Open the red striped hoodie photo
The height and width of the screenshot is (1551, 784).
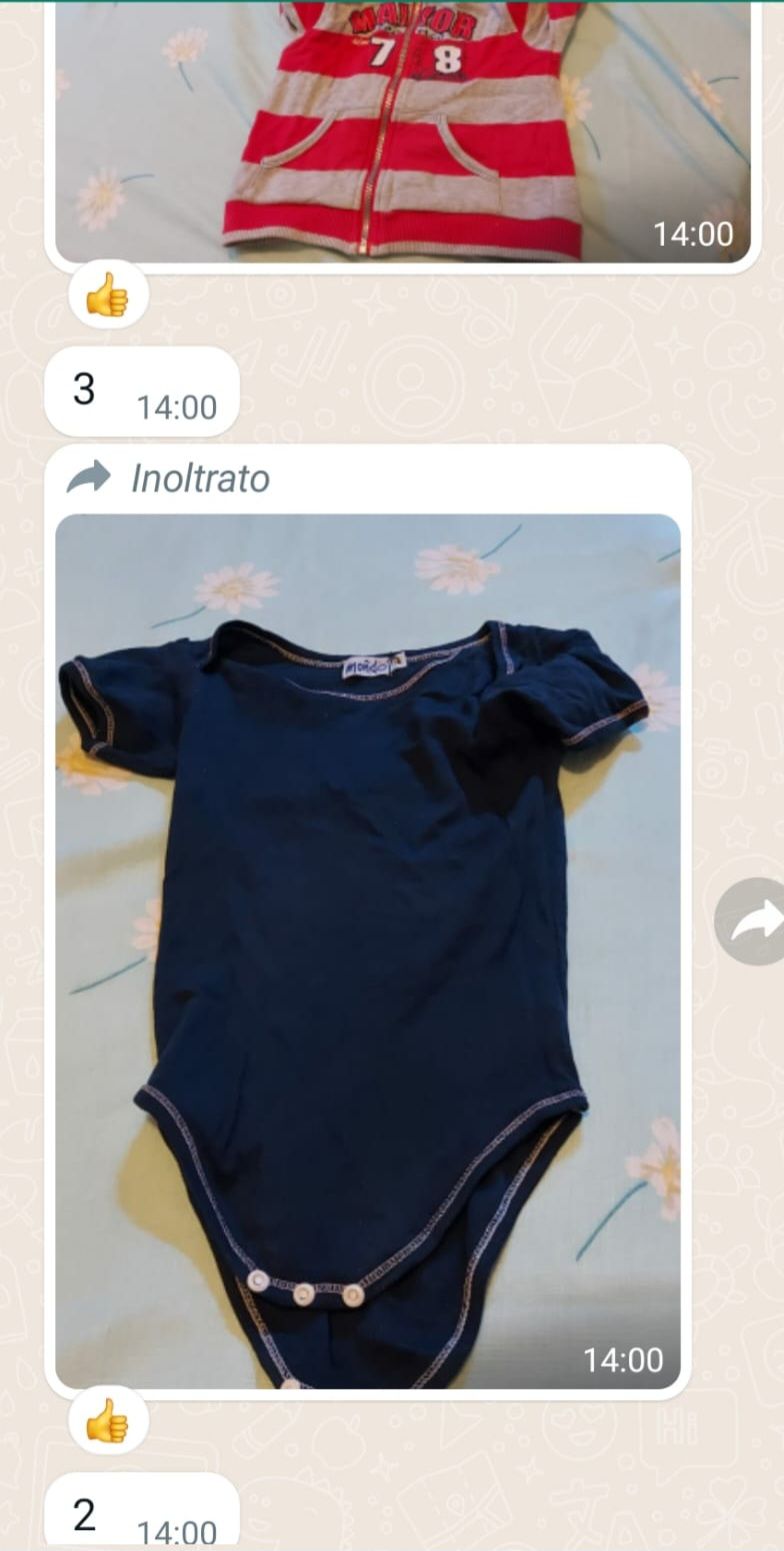tap(402, 132)
